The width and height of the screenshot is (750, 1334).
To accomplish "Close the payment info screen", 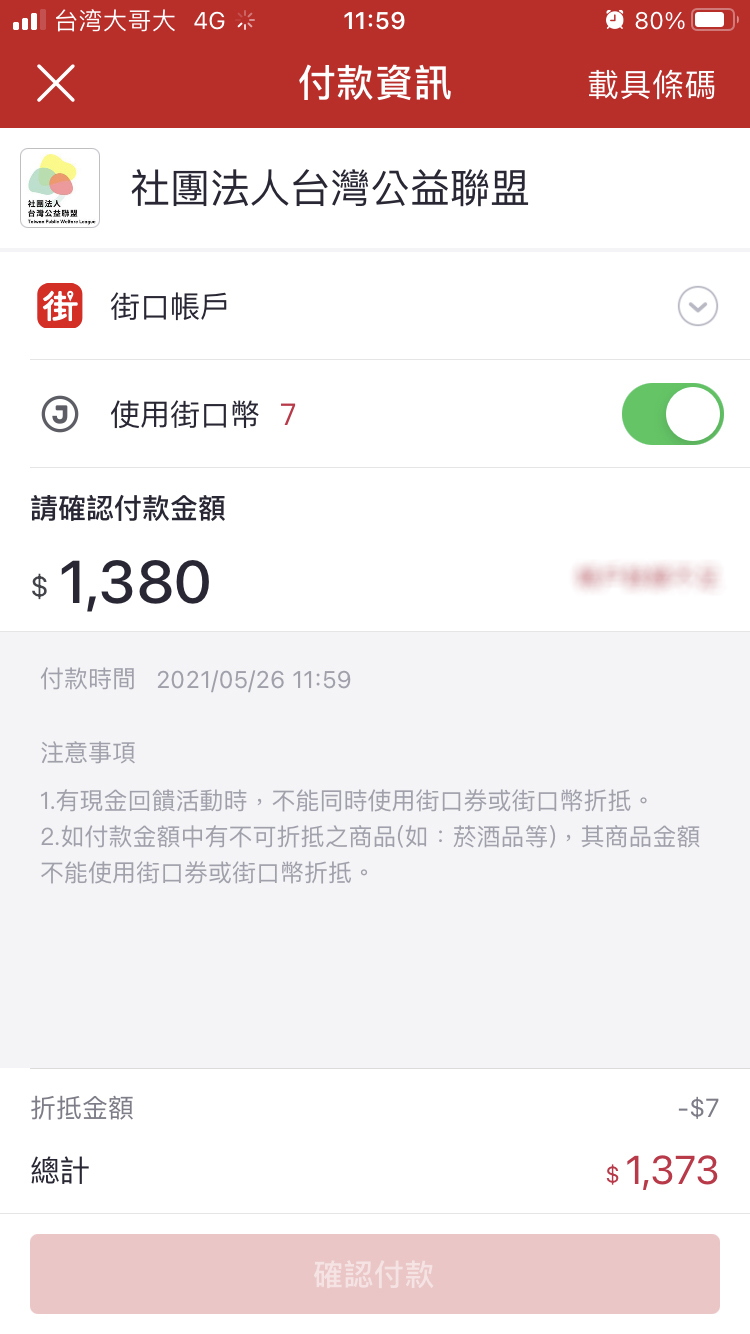I will [x=56, y=84].
